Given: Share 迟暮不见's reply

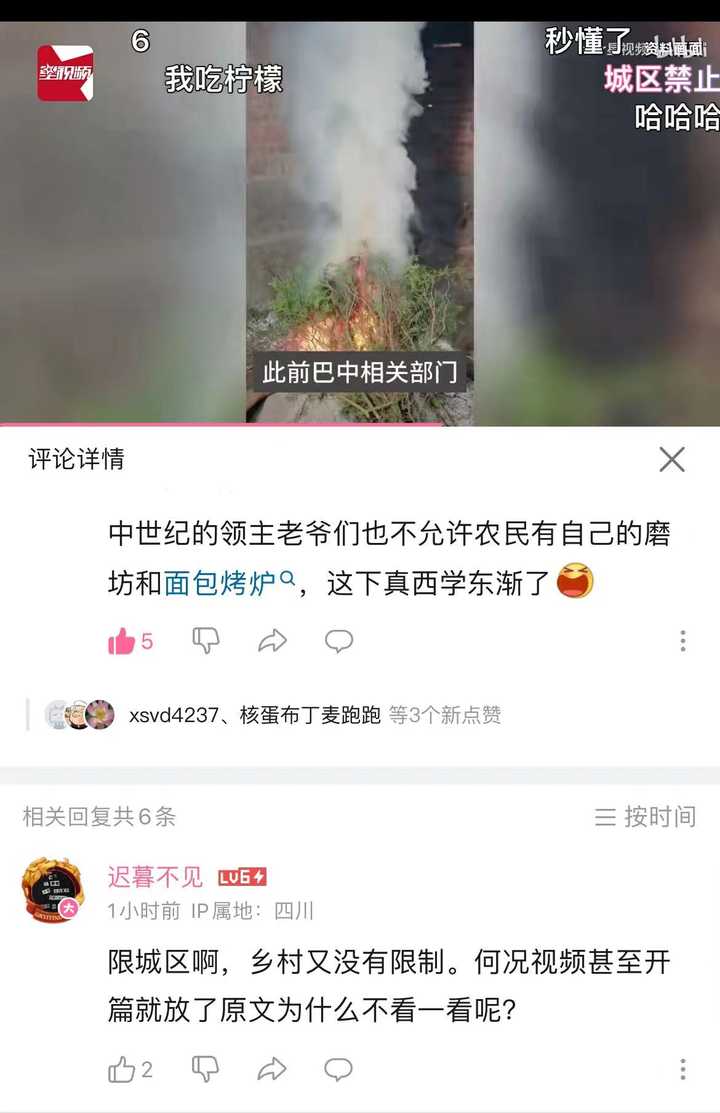Looking at the screenshot, I should pyautogui.click(x=272, y=1069).
